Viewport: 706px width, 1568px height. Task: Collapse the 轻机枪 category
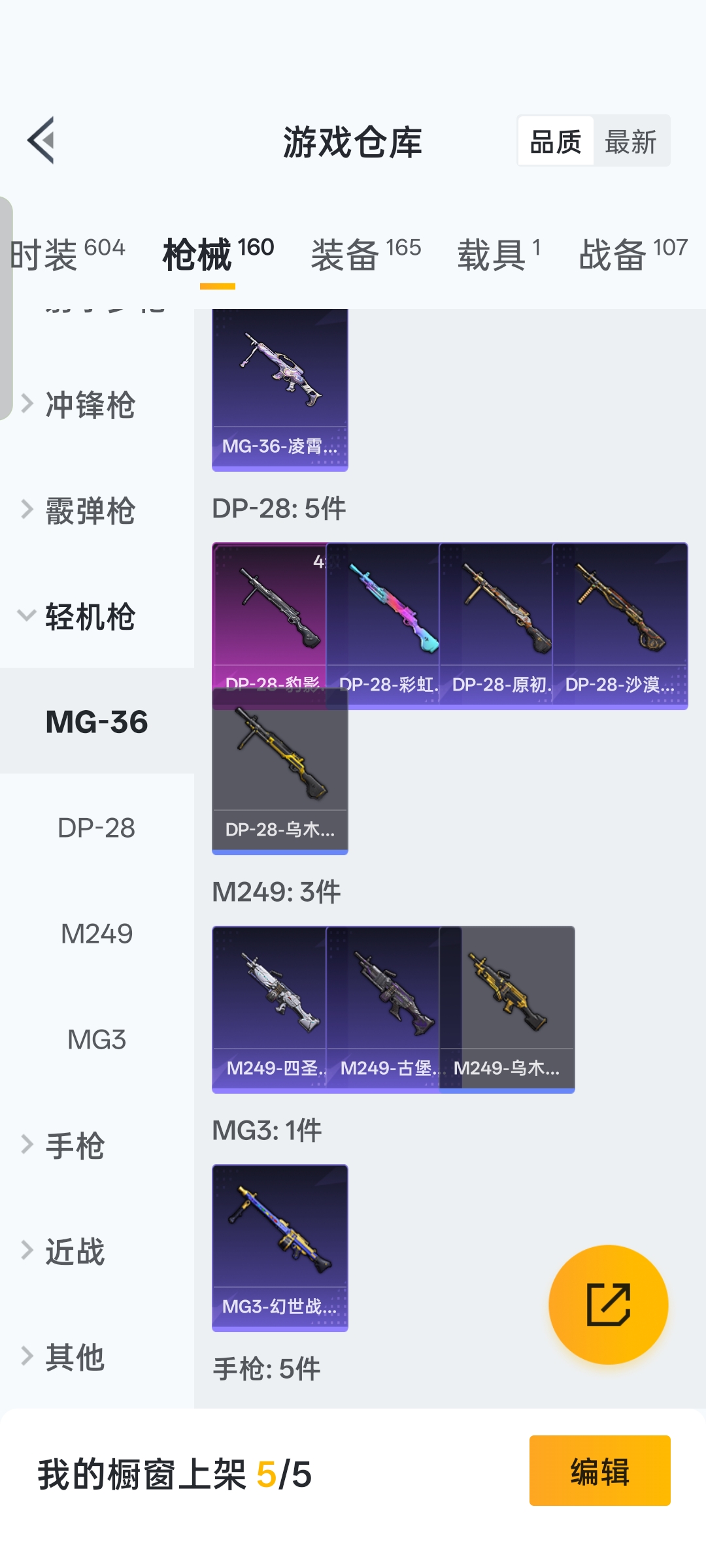point(90,616)
